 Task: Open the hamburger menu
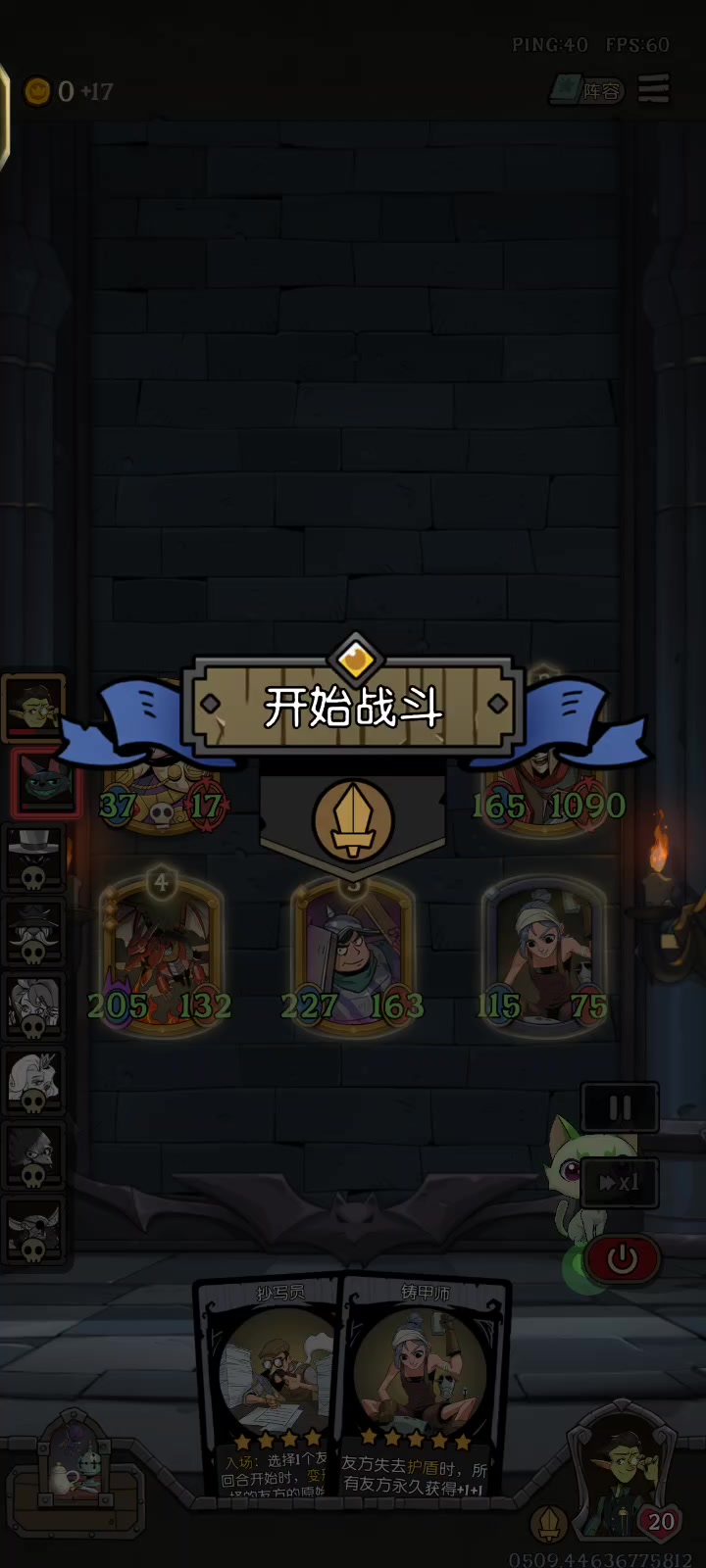654,89
